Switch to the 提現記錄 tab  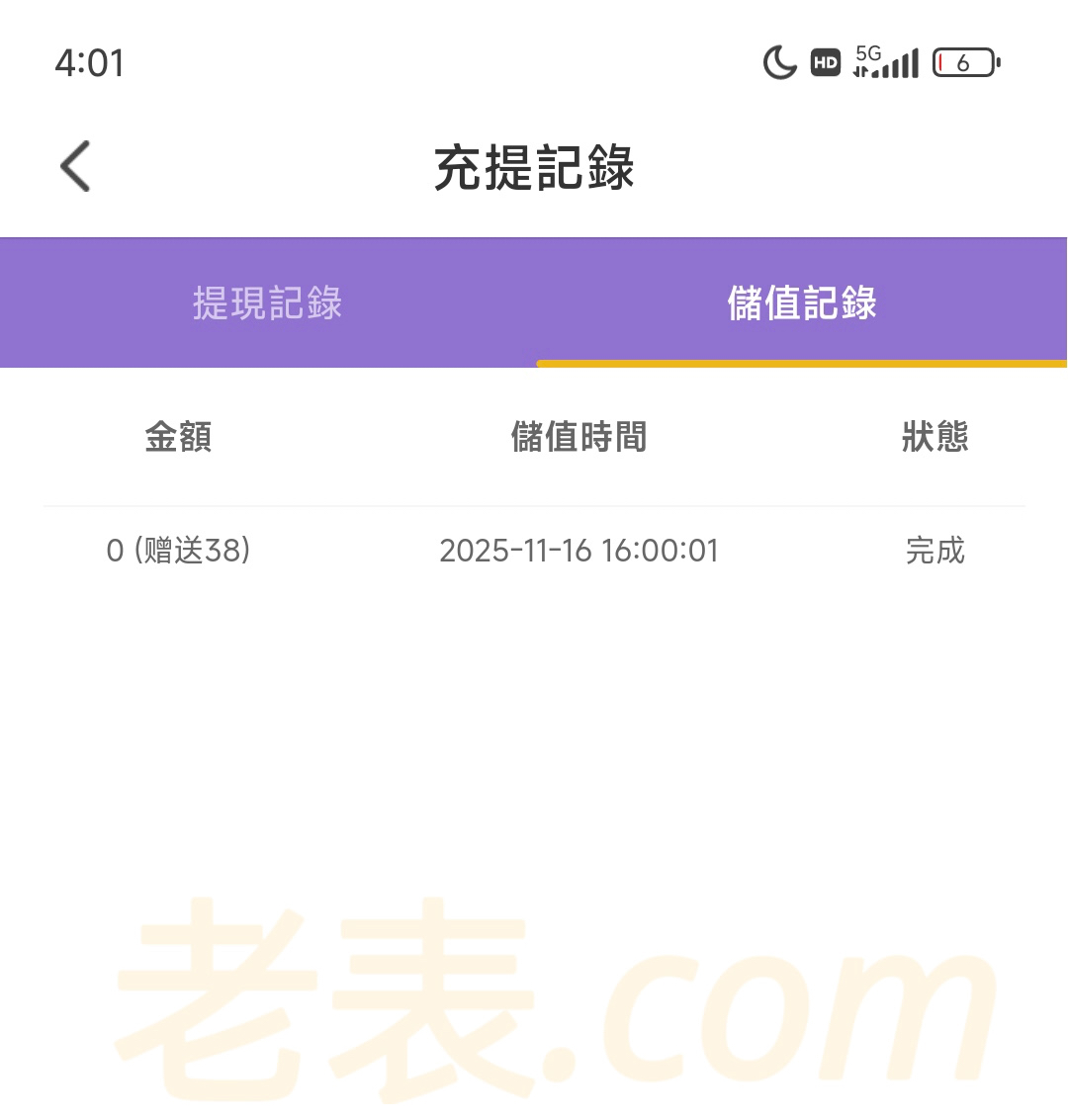click(x=267, y=302)
